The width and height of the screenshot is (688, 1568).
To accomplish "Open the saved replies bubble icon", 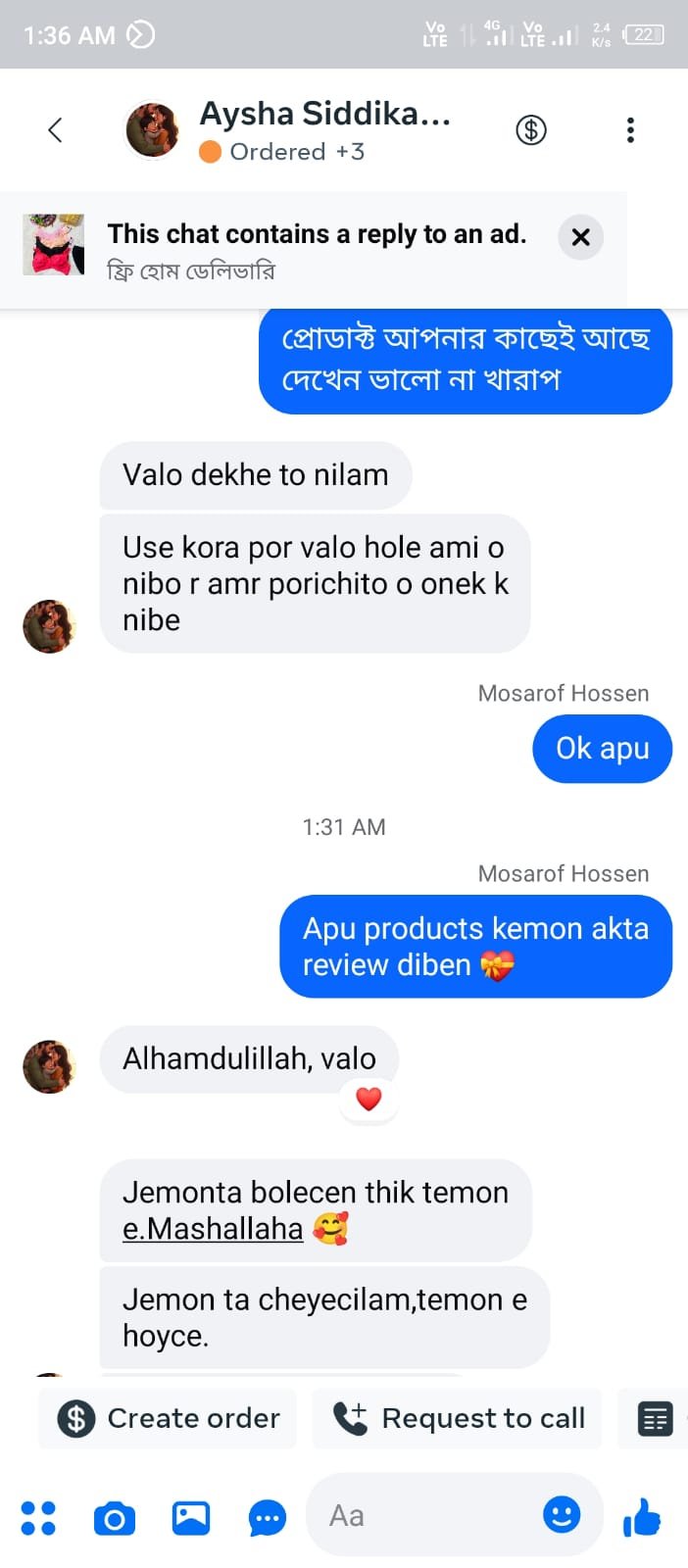I will 268,1518.
